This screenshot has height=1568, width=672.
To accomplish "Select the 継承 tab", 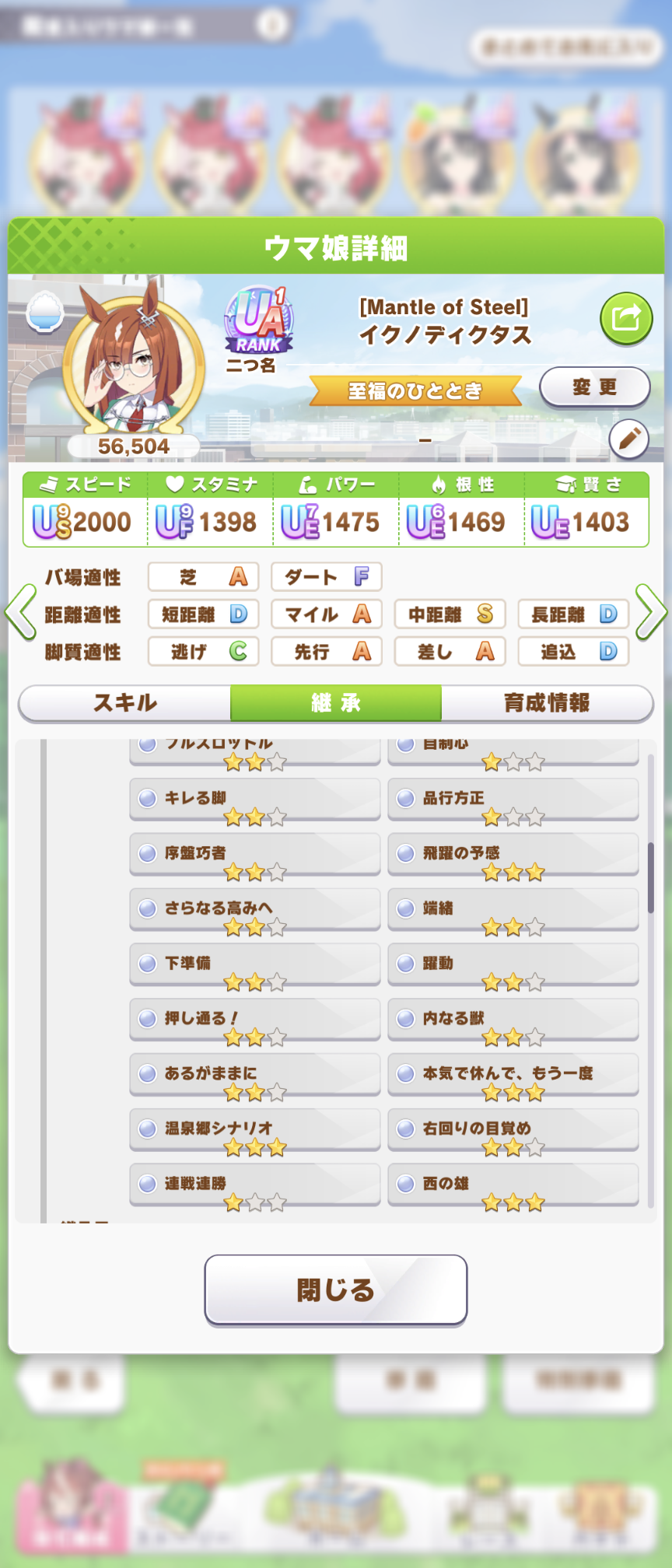I will pyautogui.click(x=336, y=703).
